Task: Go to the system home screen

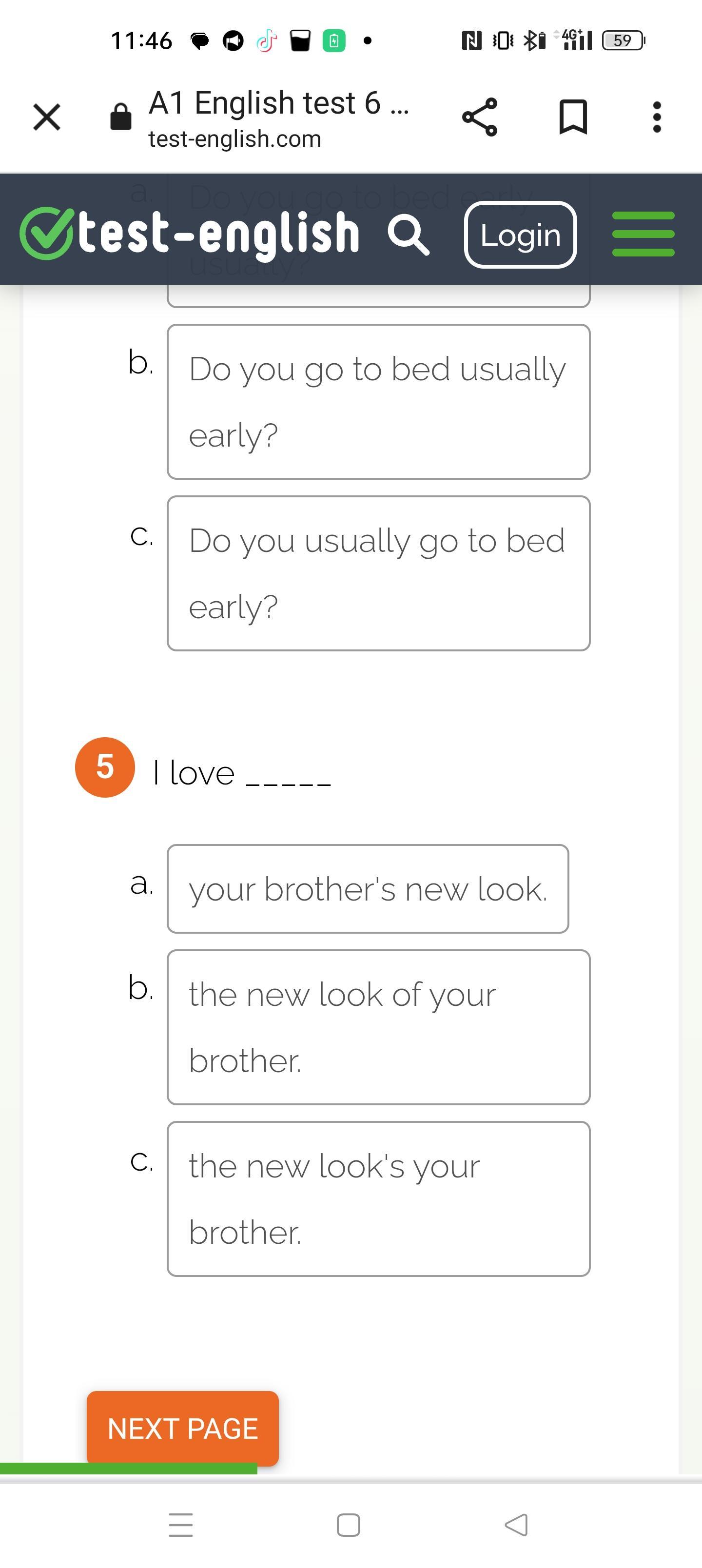Action: point(348,1525)
